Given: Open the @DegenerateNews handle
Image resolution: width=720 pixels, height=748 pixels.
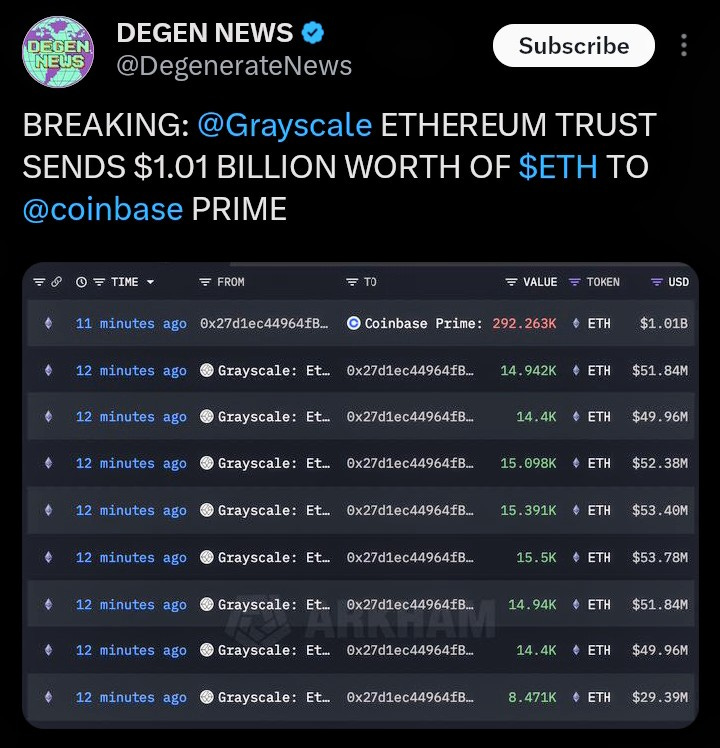Looking at the screenshot, I should coord(234,66).
